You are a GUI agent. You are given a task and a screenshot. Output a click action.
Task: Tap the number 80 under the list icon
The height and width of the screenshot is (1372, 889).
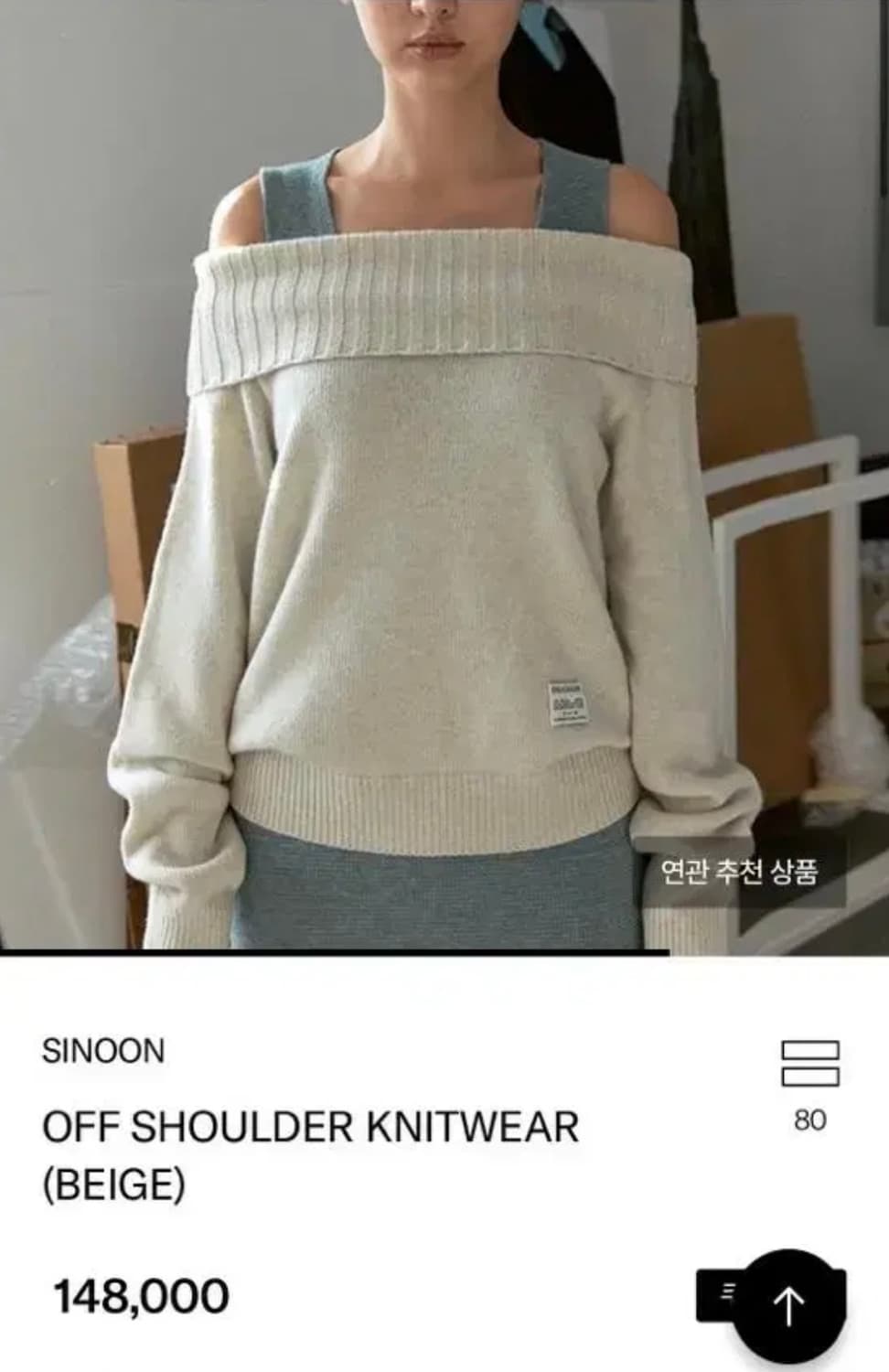(x=809, y=1117)
